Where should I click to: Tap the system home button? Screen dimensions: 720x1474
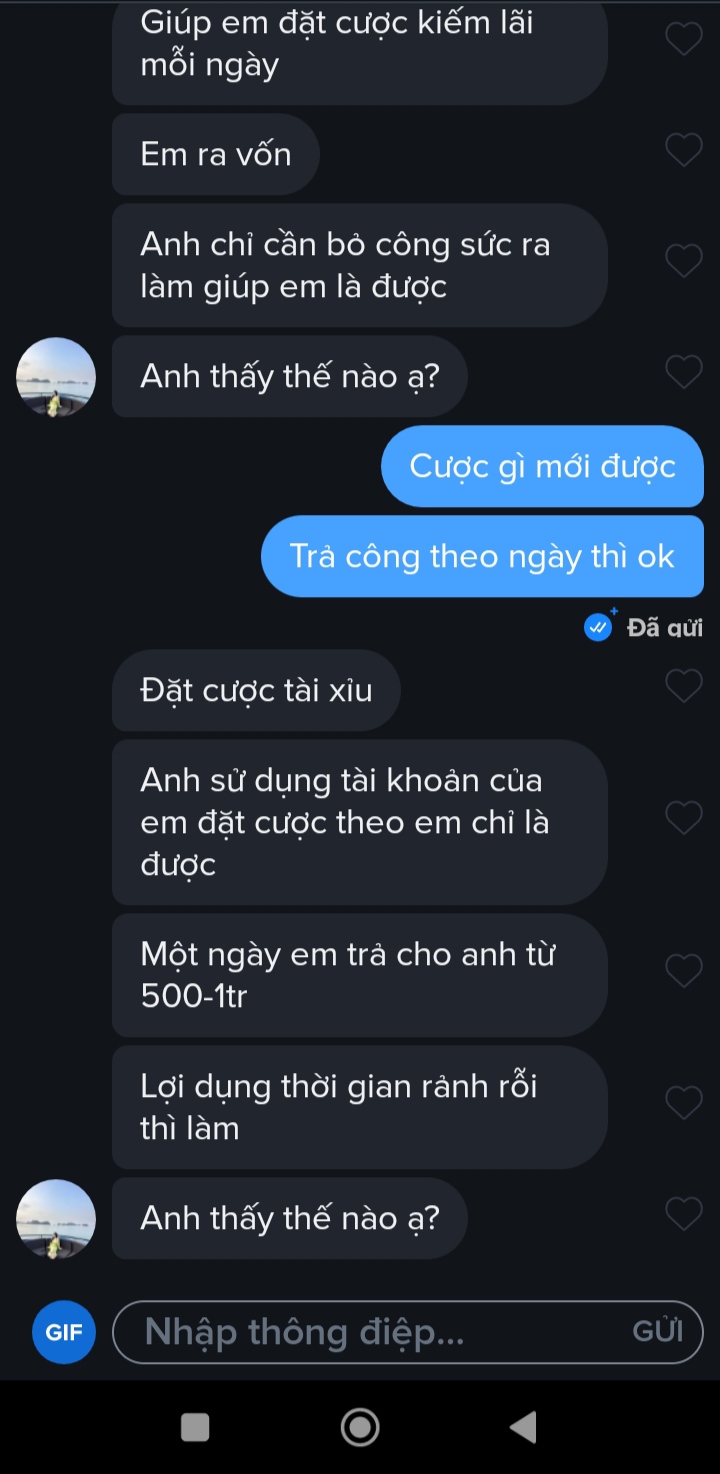(360, 1427)
